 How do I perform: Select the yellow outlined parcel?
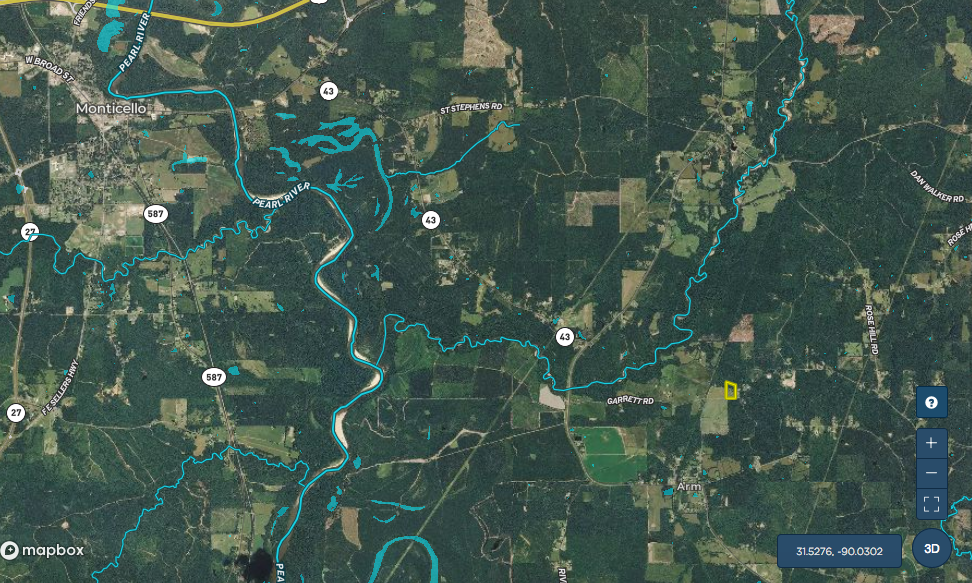pyautogui.click(x=731, y=390)
